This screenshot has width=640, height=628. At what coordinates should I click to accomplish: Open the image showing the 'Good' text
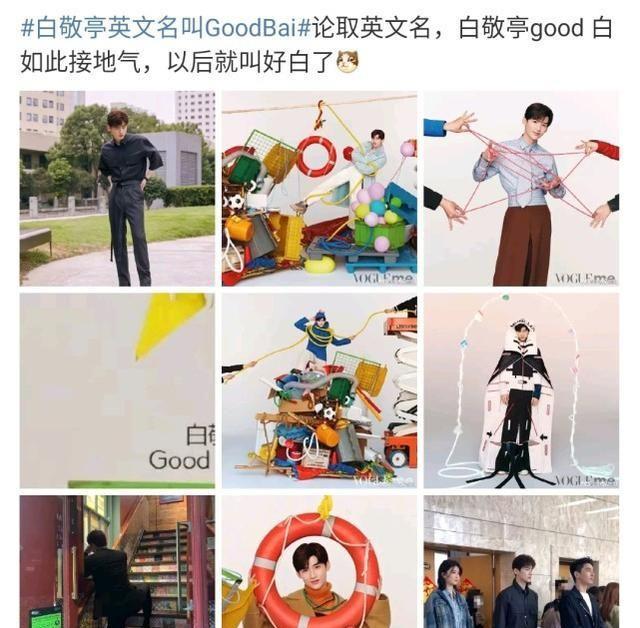coord(117,390)
